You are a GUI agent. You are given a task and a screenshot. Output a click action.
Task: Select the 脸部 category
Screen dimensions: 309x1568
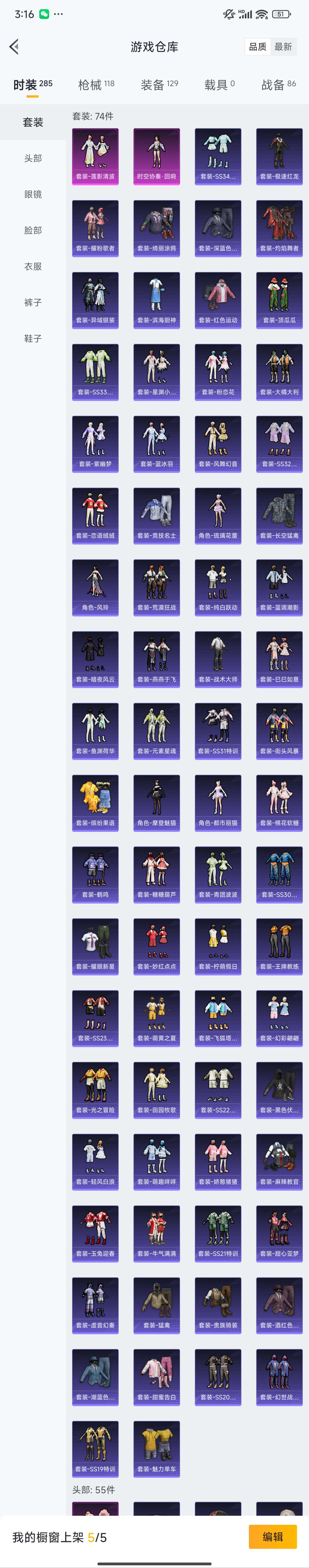click(x=33, y=230)
